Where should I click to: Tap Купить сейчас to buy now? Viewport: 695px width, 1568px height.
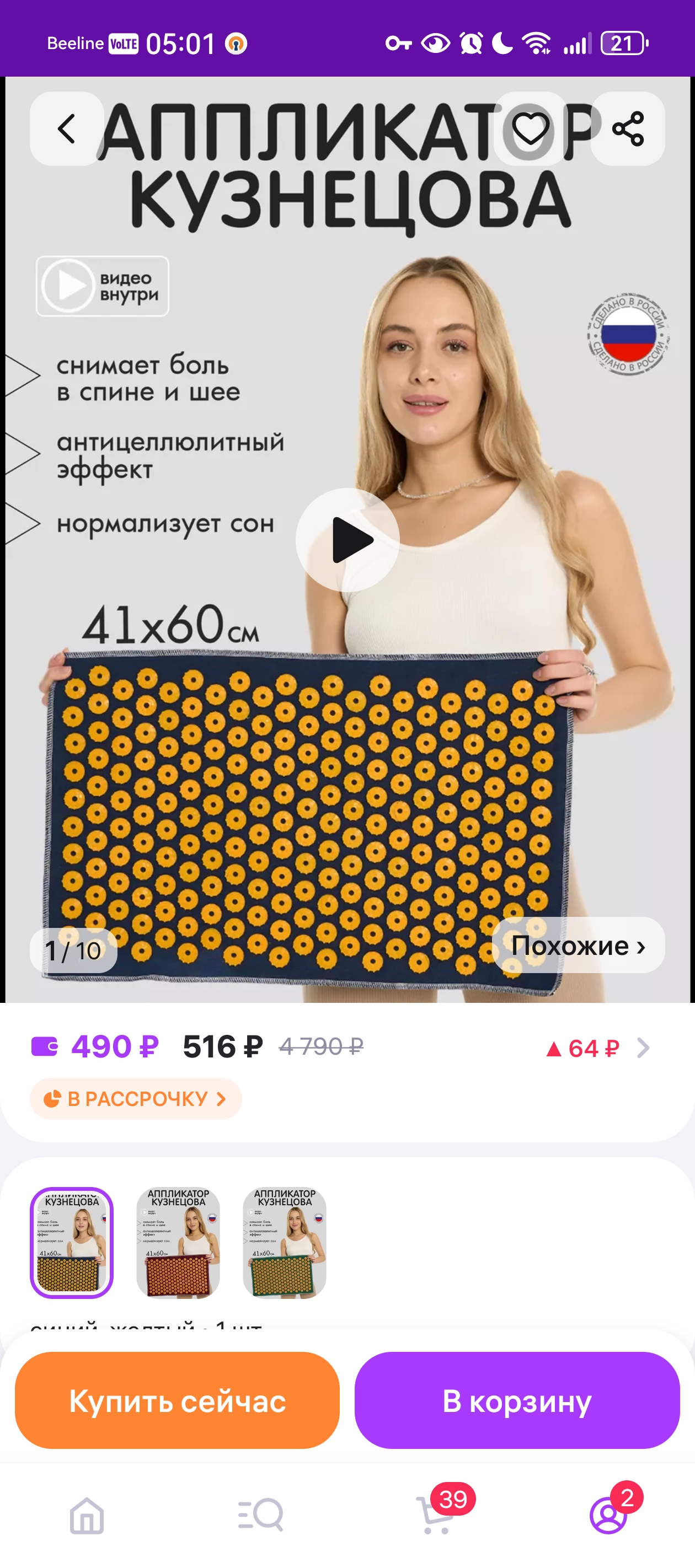coord(177,1400)
